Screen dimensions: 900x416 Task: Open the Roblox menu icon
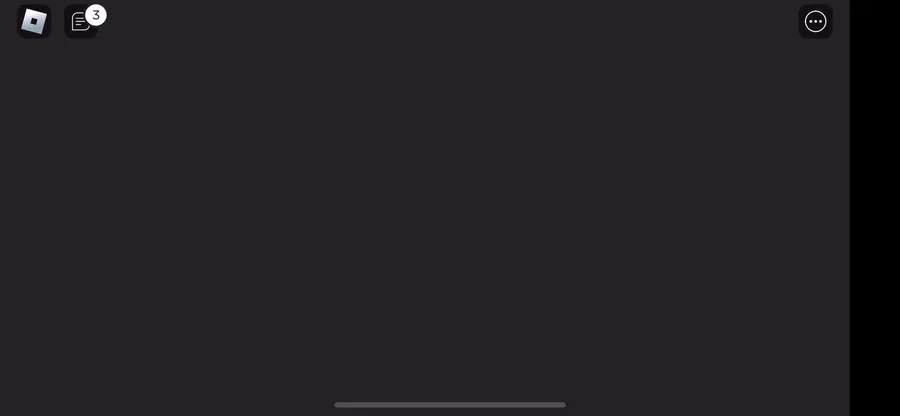point(34,22)
